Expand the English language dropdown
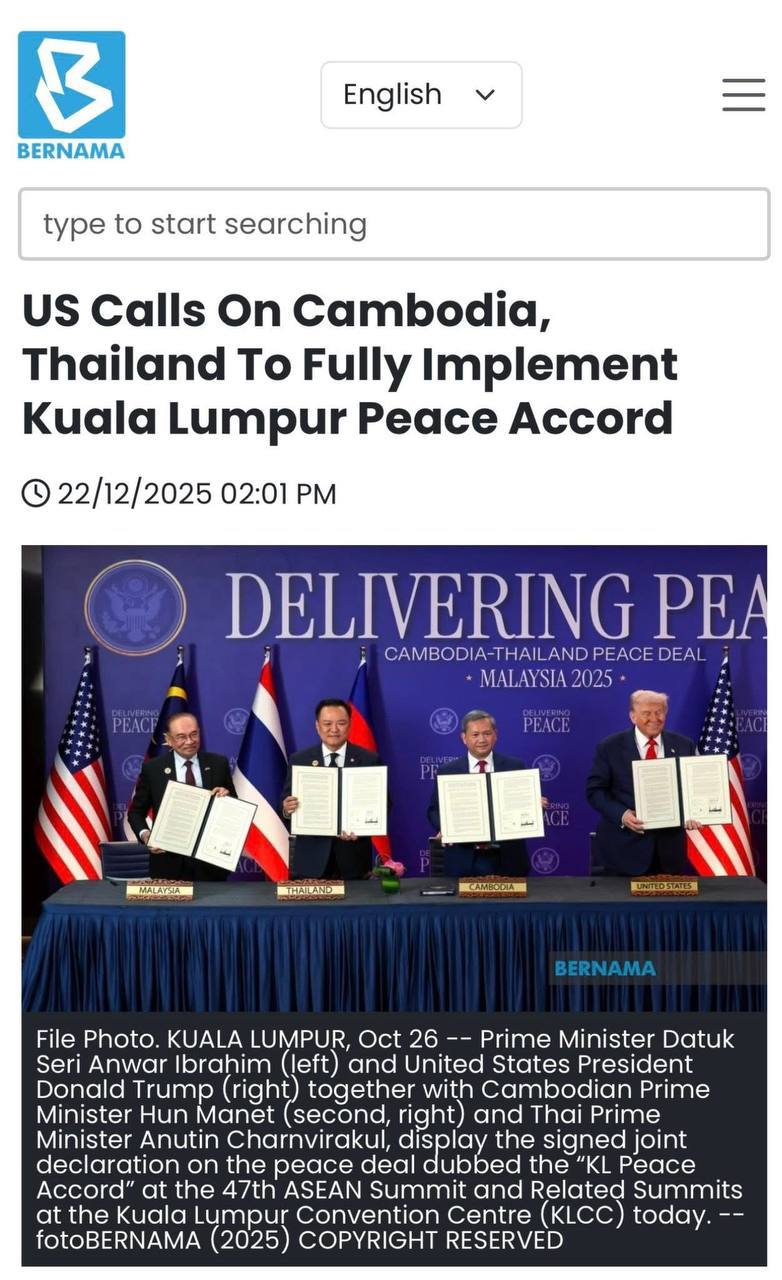This screenshot has height=1280, width=782. pos(421,95)
